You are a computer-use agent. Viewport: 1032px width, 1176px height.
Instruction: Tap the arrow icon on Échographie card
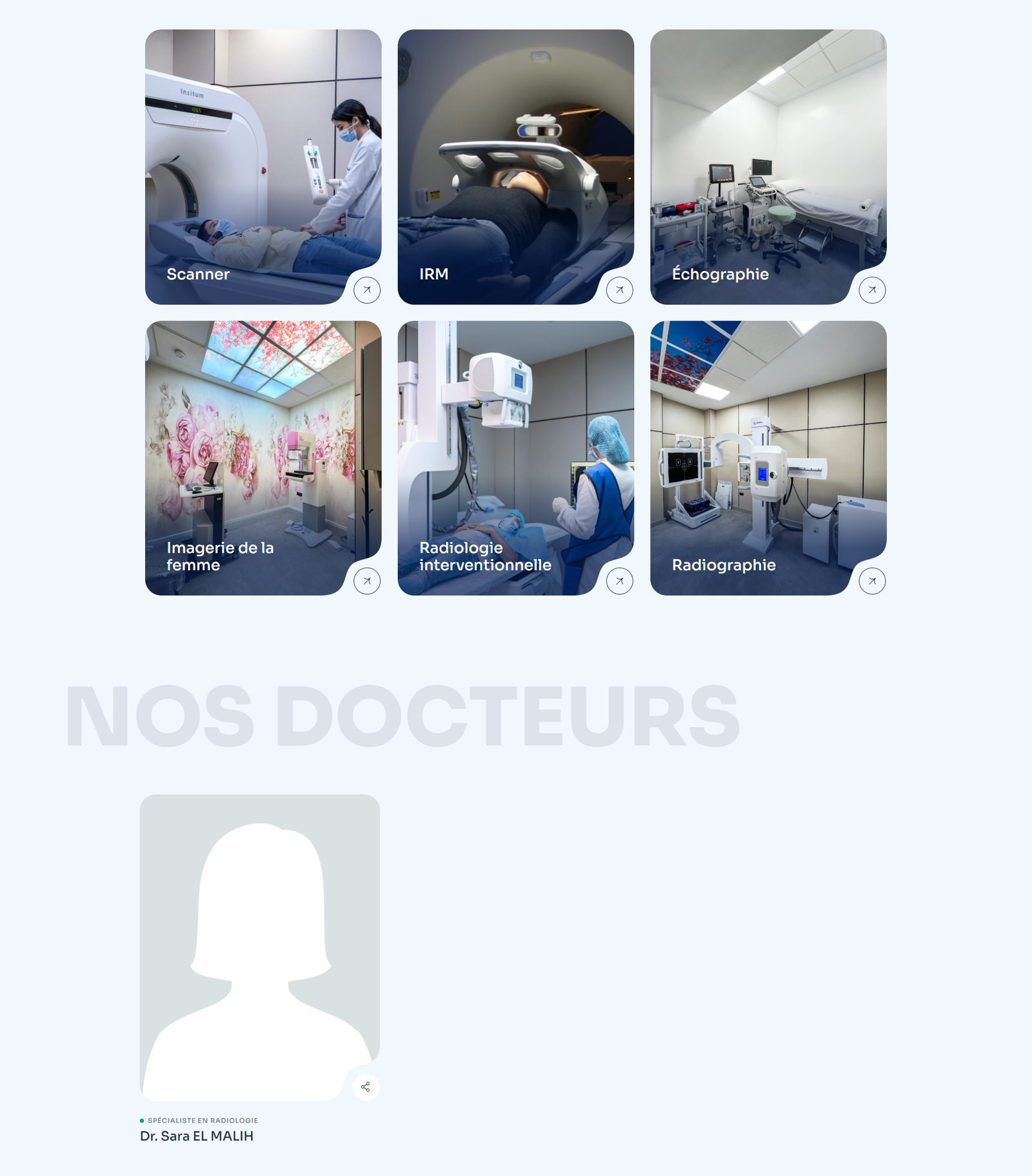click(872, 290)
